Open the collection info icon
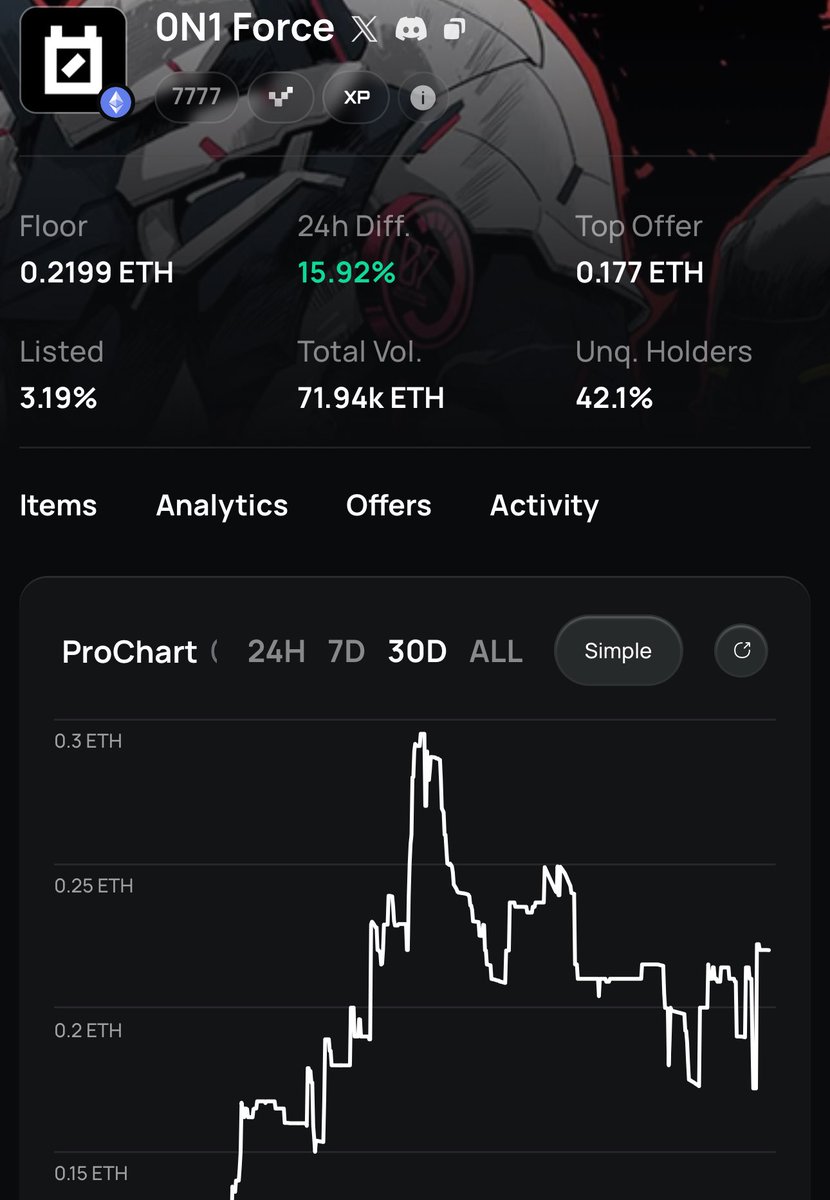The width and height of the screenshot is (830, 1200). pos(422,98)
